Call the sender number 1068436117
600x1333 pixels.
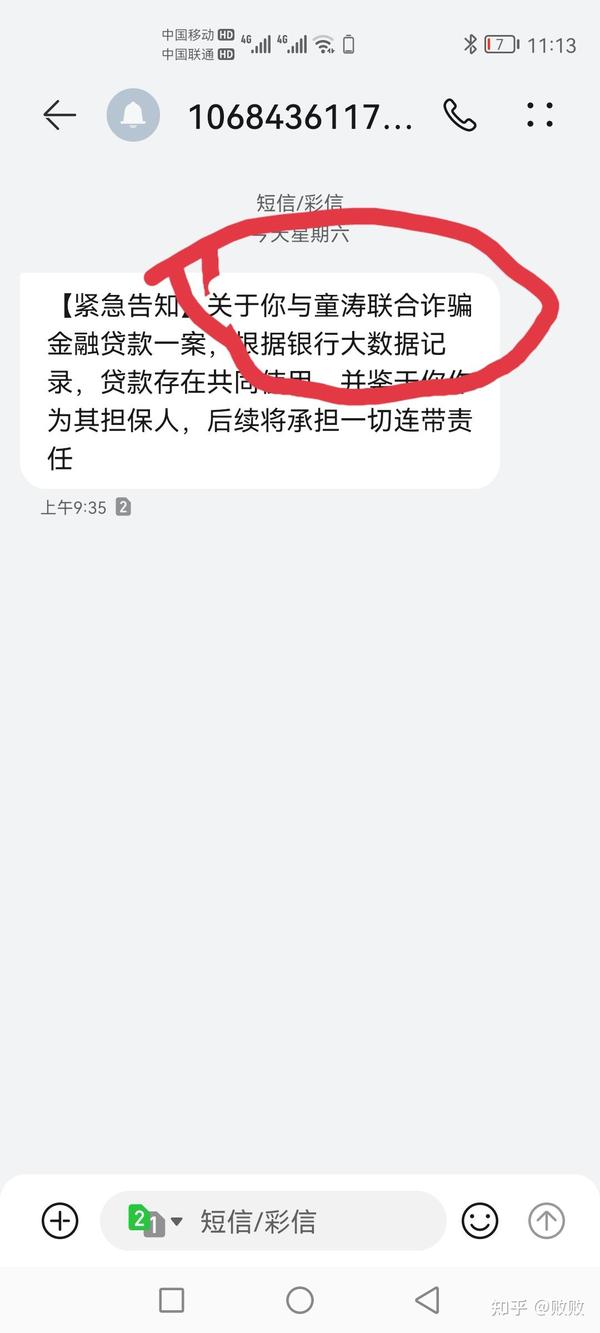[459, 116]
